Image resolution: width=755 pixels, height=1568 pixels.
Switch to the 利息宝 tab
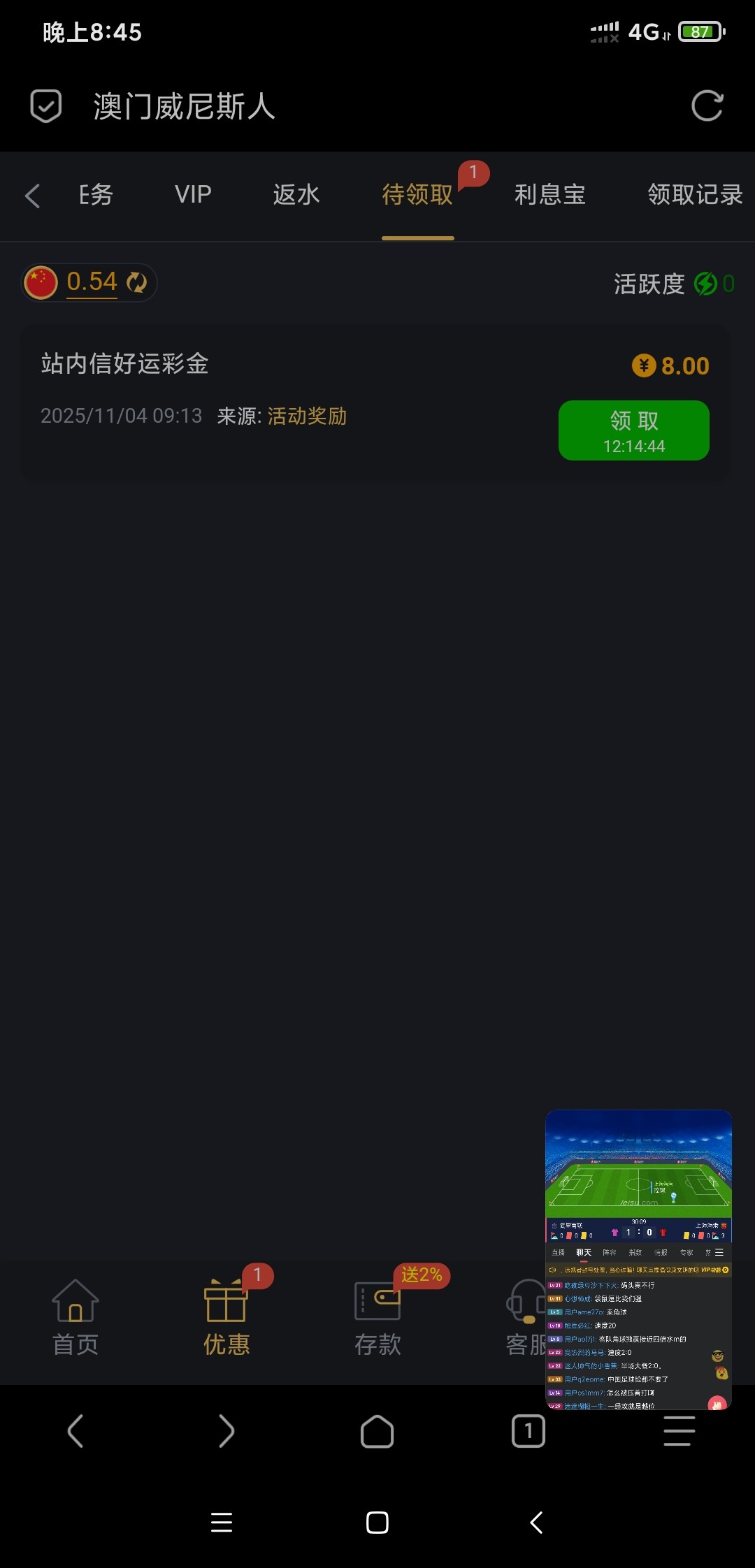coord(550,194)
